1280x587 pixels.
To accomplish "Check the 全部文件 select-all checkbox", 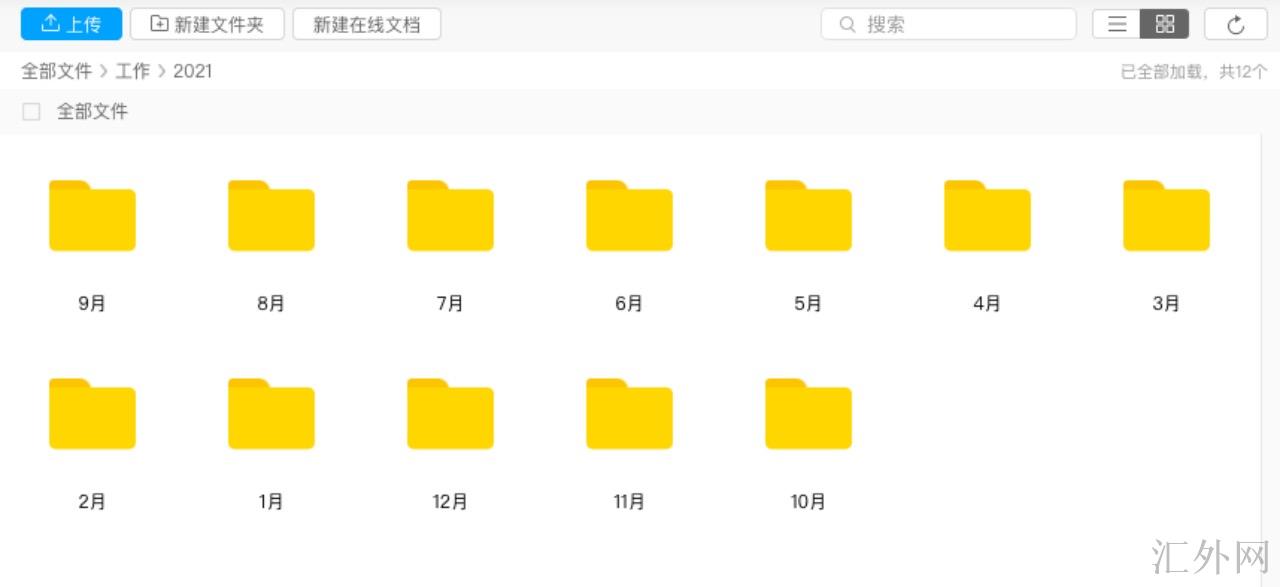I will pyautogui.click(x=31, y=112).
